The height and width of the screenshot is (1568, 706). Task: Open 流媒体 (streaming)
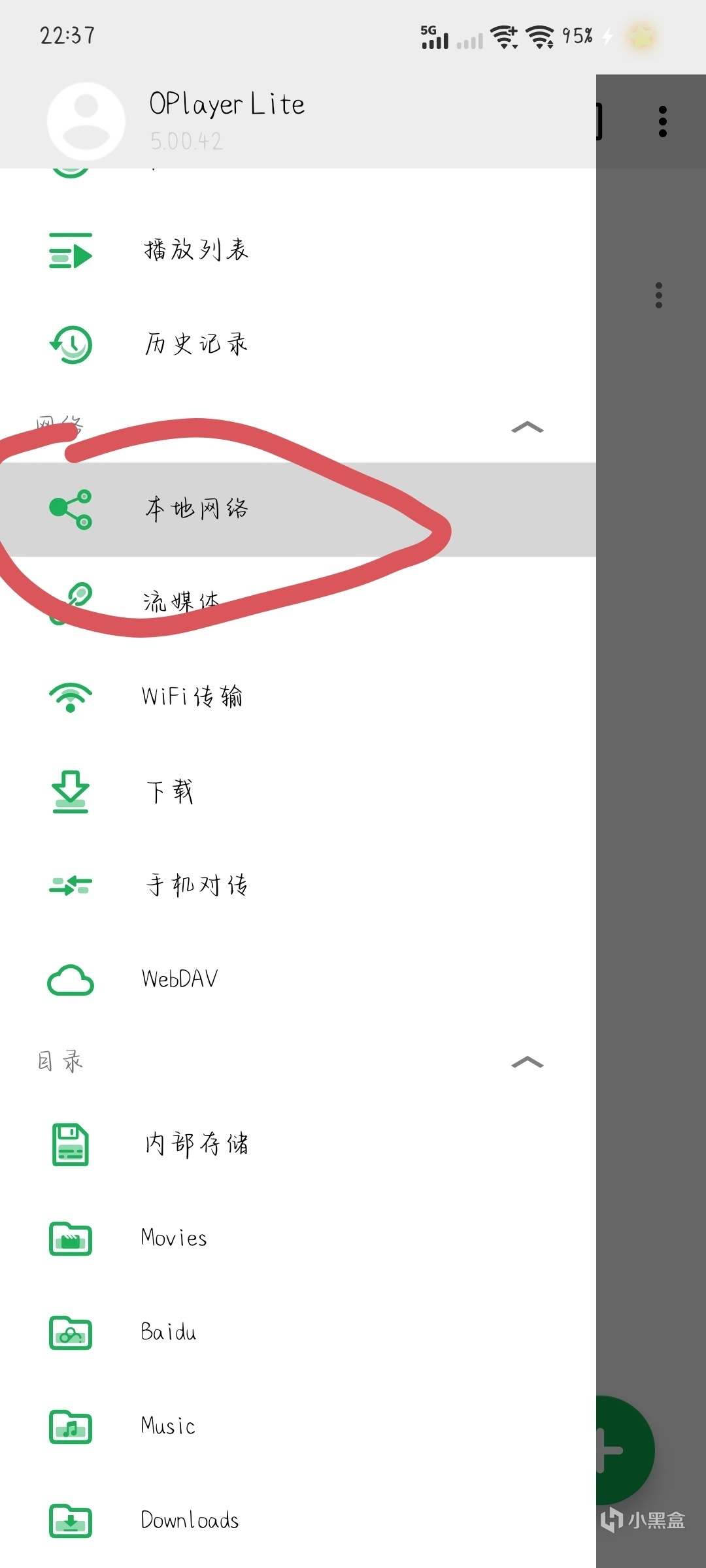tap(182, 601)
